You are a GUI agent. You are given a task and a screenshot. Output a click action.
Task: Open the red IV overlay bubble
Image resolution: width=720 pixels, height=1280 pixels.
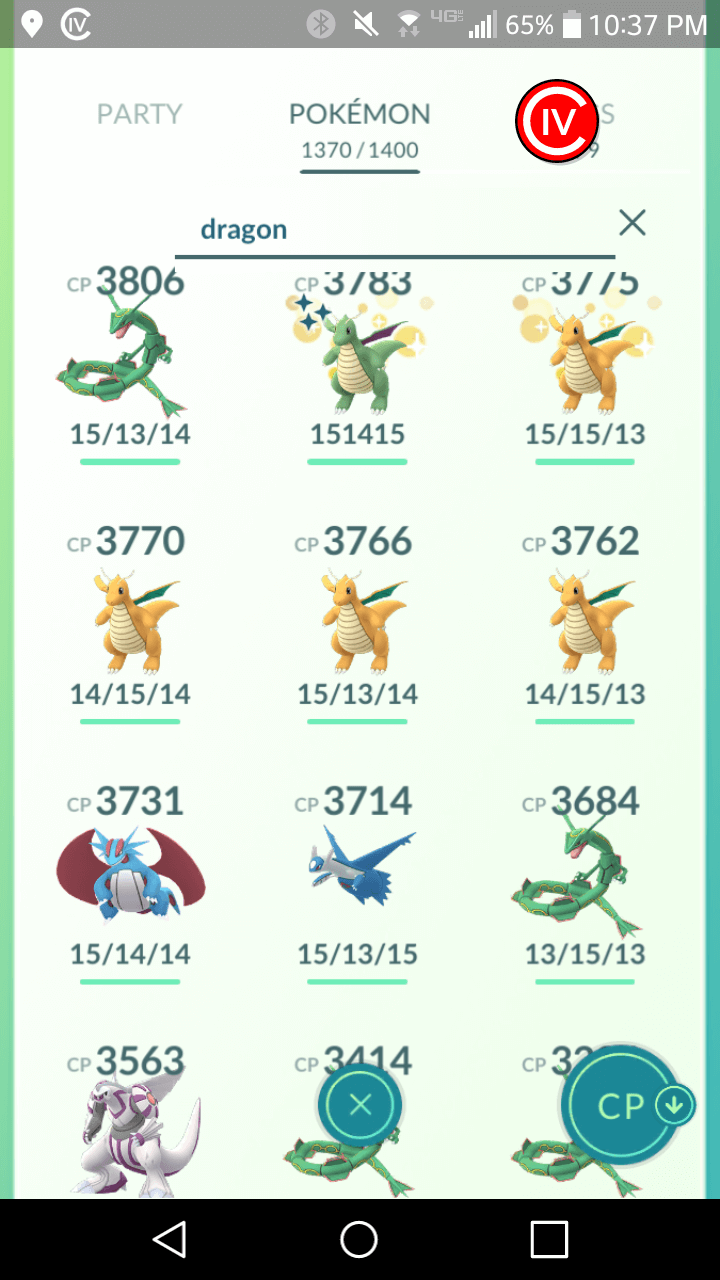tap(557, 121)
